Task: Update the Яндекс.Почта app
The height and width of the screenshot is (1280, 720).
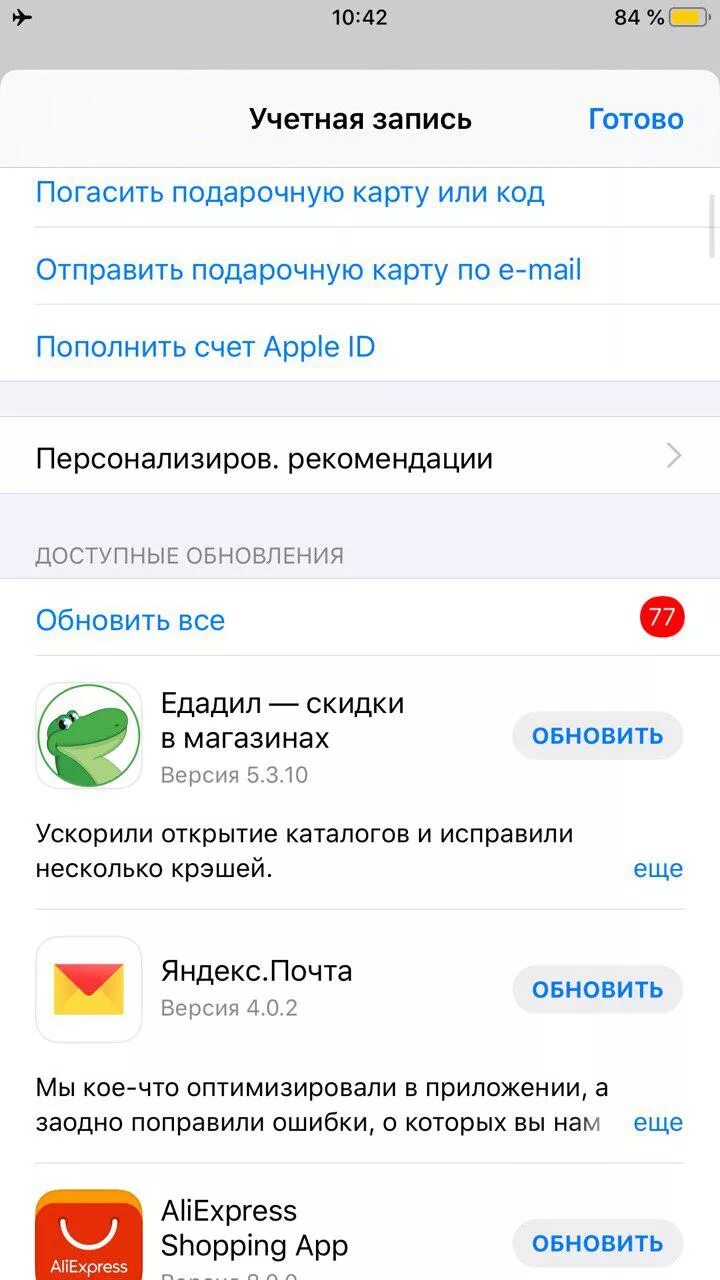Action: (597, 990)
